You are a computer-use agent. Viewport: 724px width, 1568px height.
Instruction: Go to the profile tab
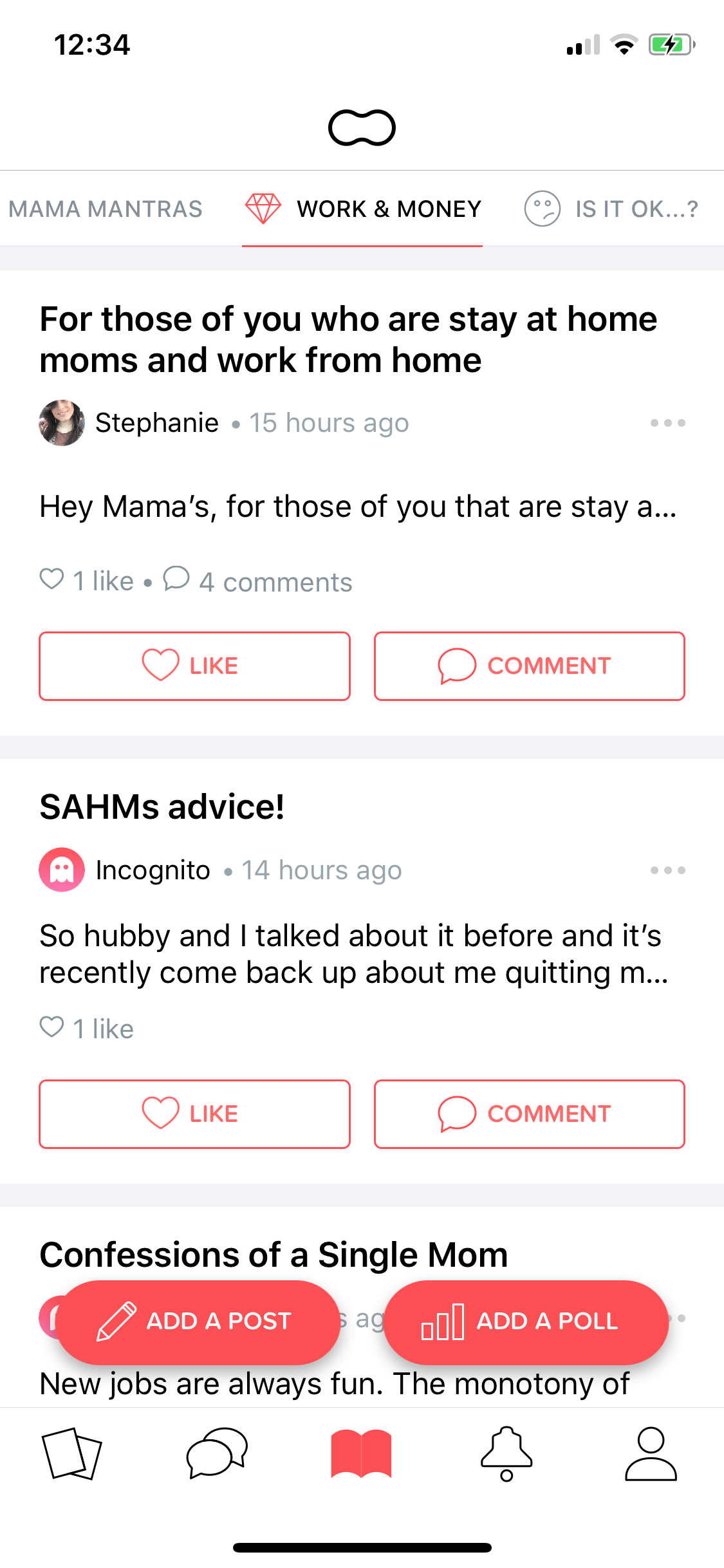click(651, 1454)
